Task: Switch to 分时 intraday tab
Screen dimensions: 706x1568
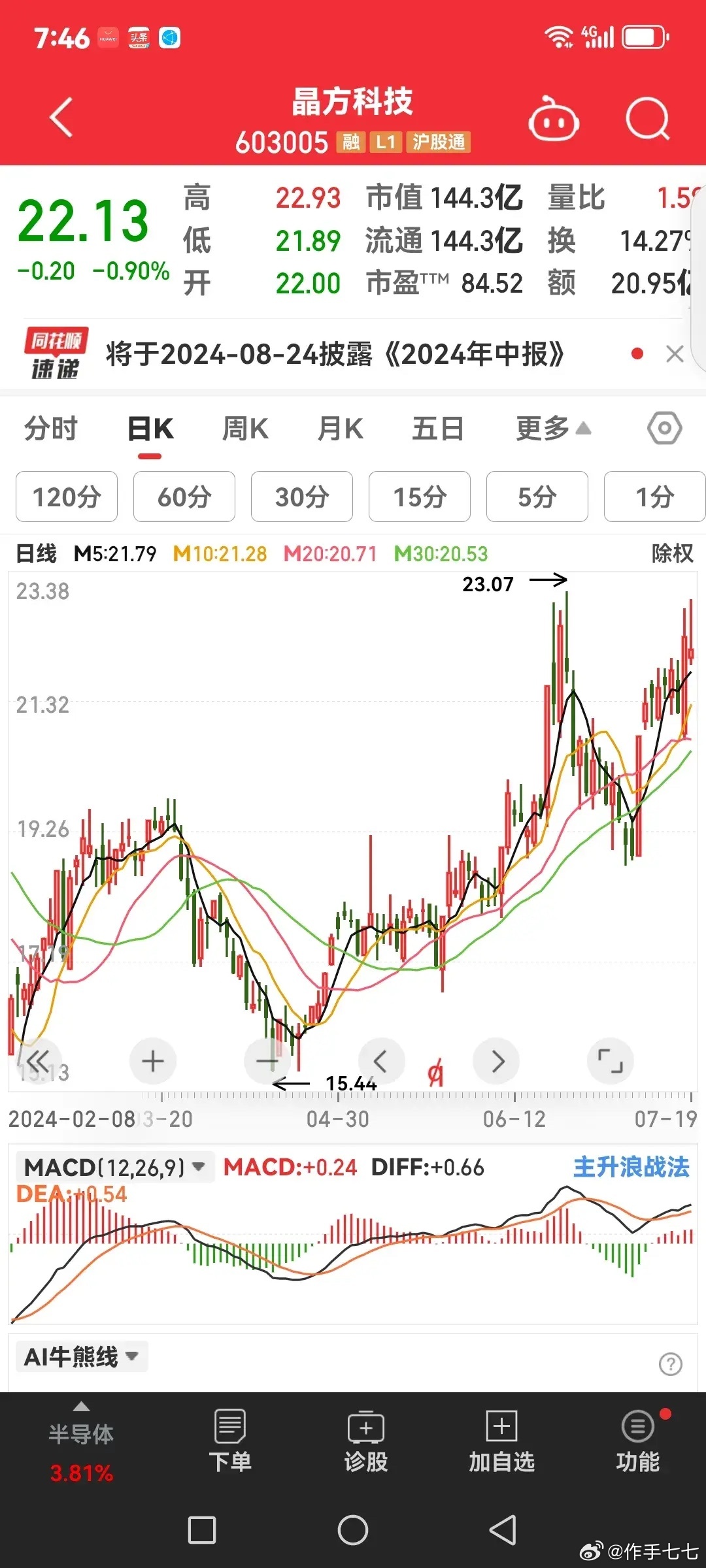Action: click(x=50, y=428)
